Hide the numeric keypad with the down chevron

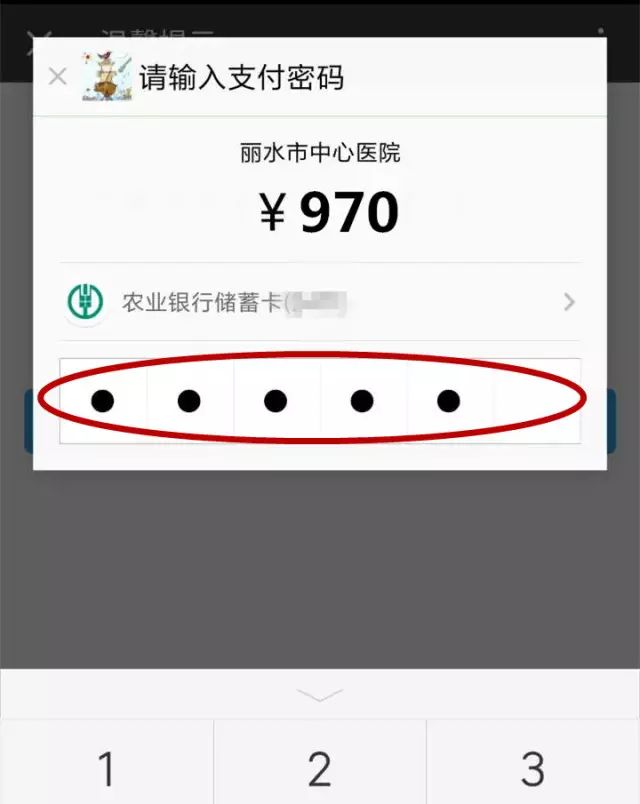[319, 695]
